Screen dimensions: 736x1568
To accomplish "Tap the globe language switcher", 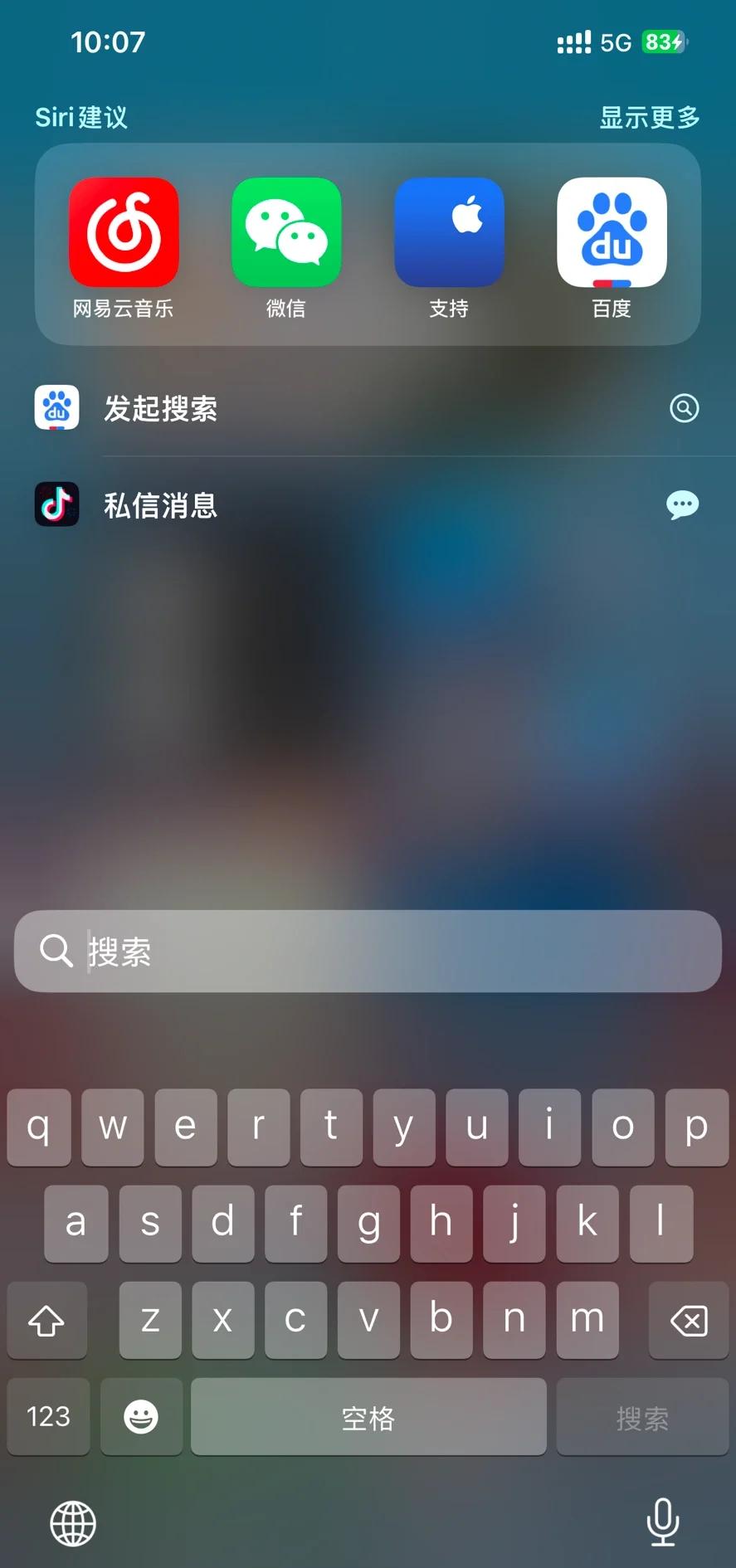I will (73, 1523).
